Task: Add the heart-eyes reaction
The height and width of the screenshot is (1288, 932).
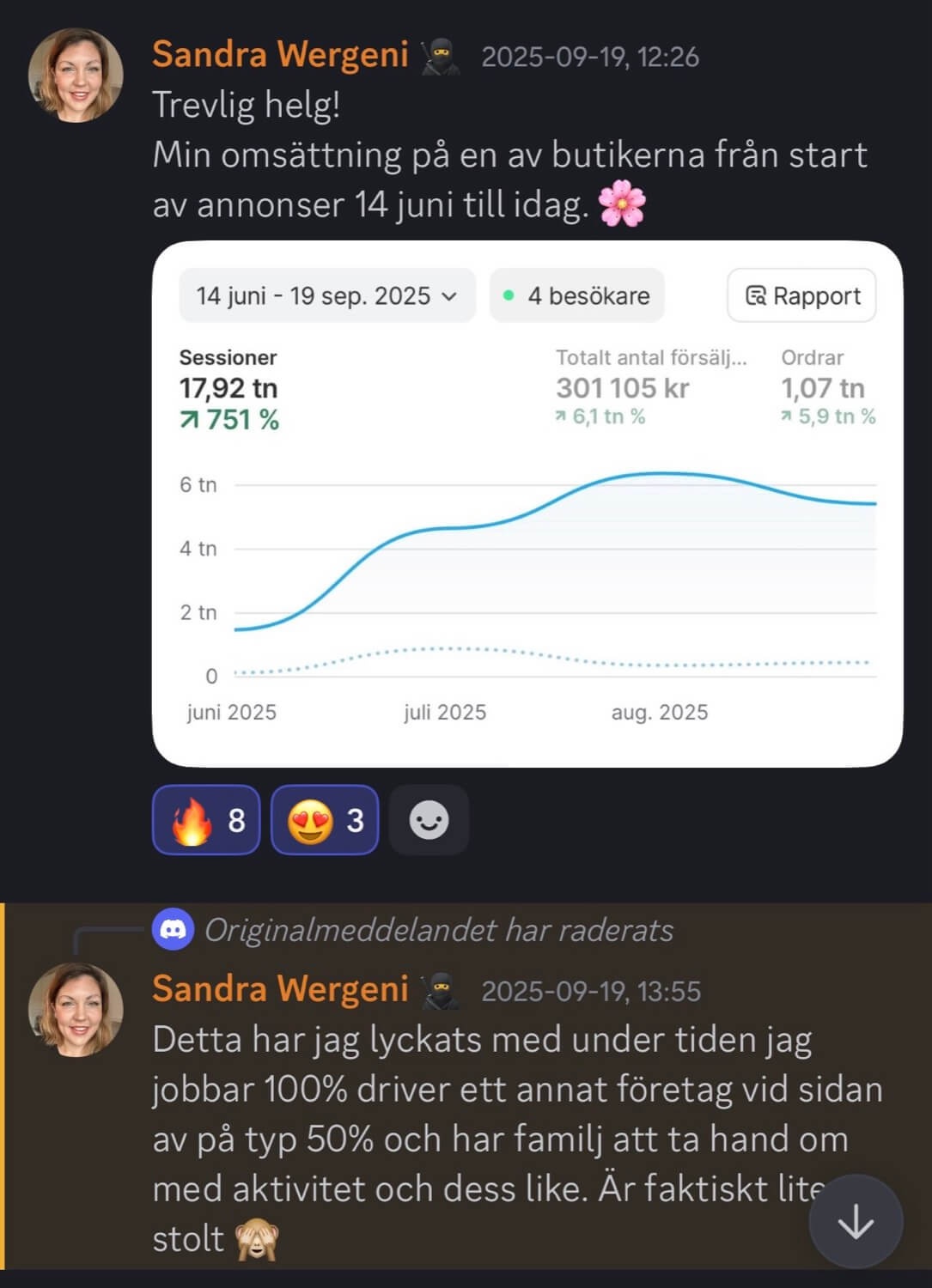Action: pyautogui.click(x=325, y=820)
